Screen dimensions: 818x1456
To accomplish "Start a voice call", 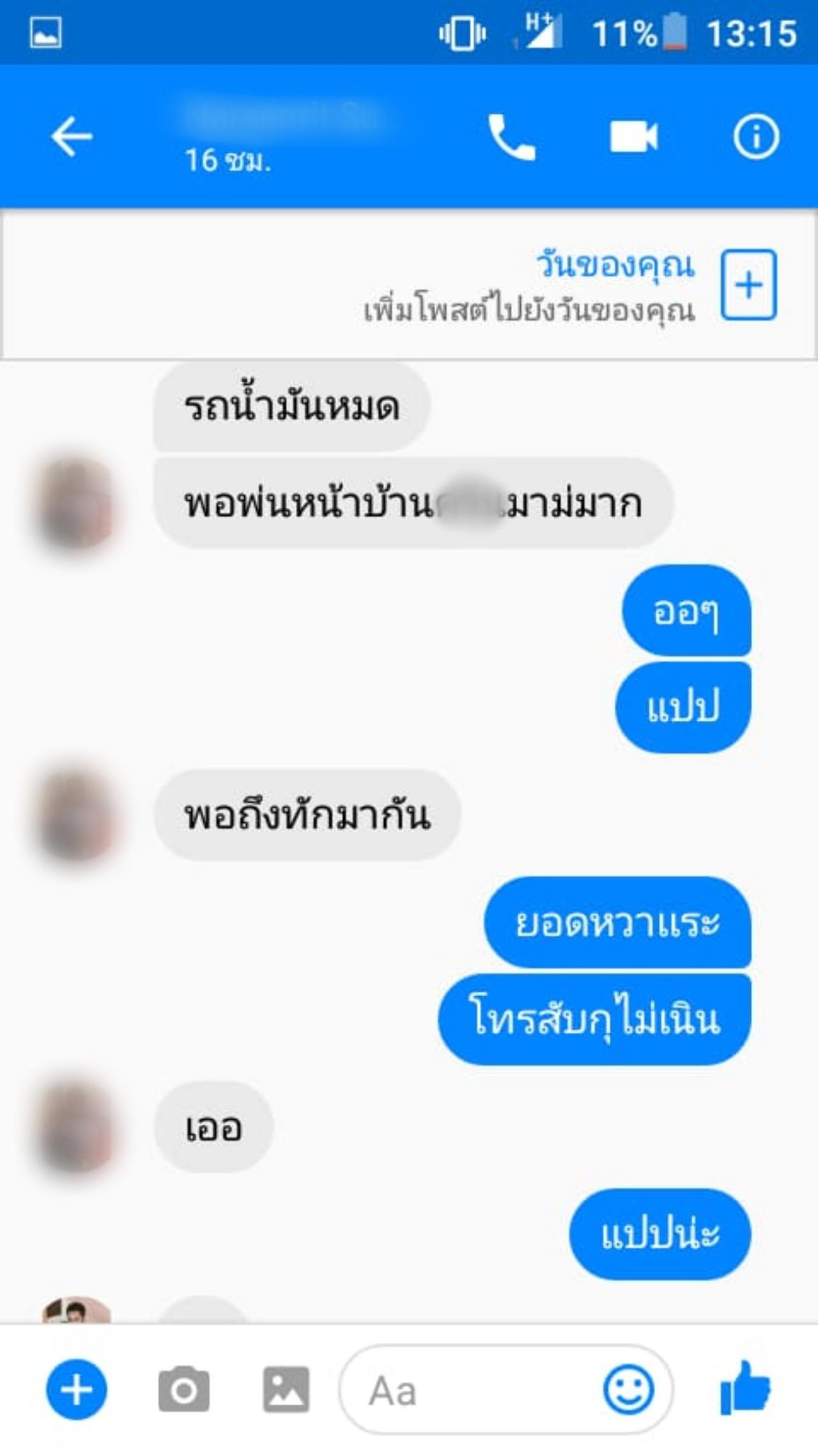I will pos(511,137).
